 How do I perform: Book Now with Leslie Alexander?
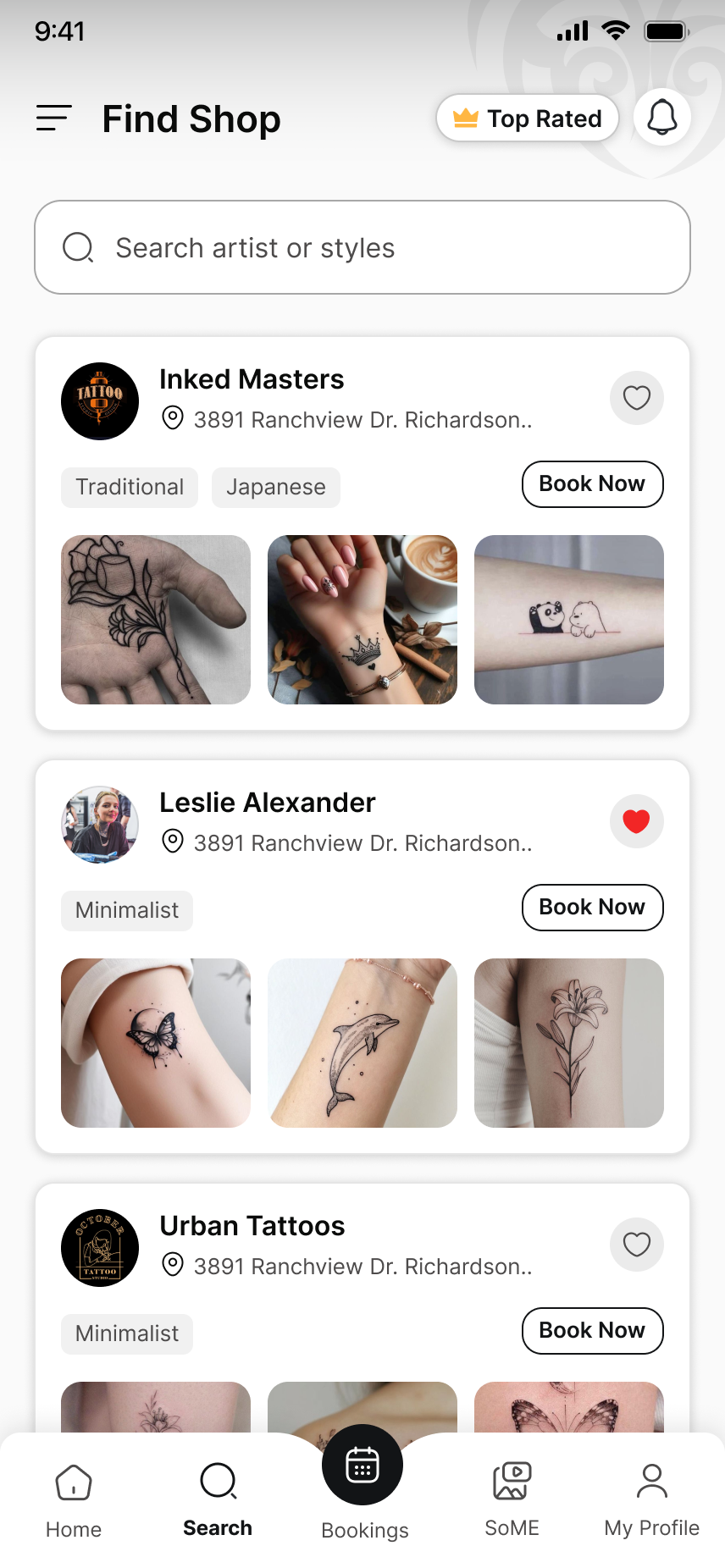click(592, 908)
